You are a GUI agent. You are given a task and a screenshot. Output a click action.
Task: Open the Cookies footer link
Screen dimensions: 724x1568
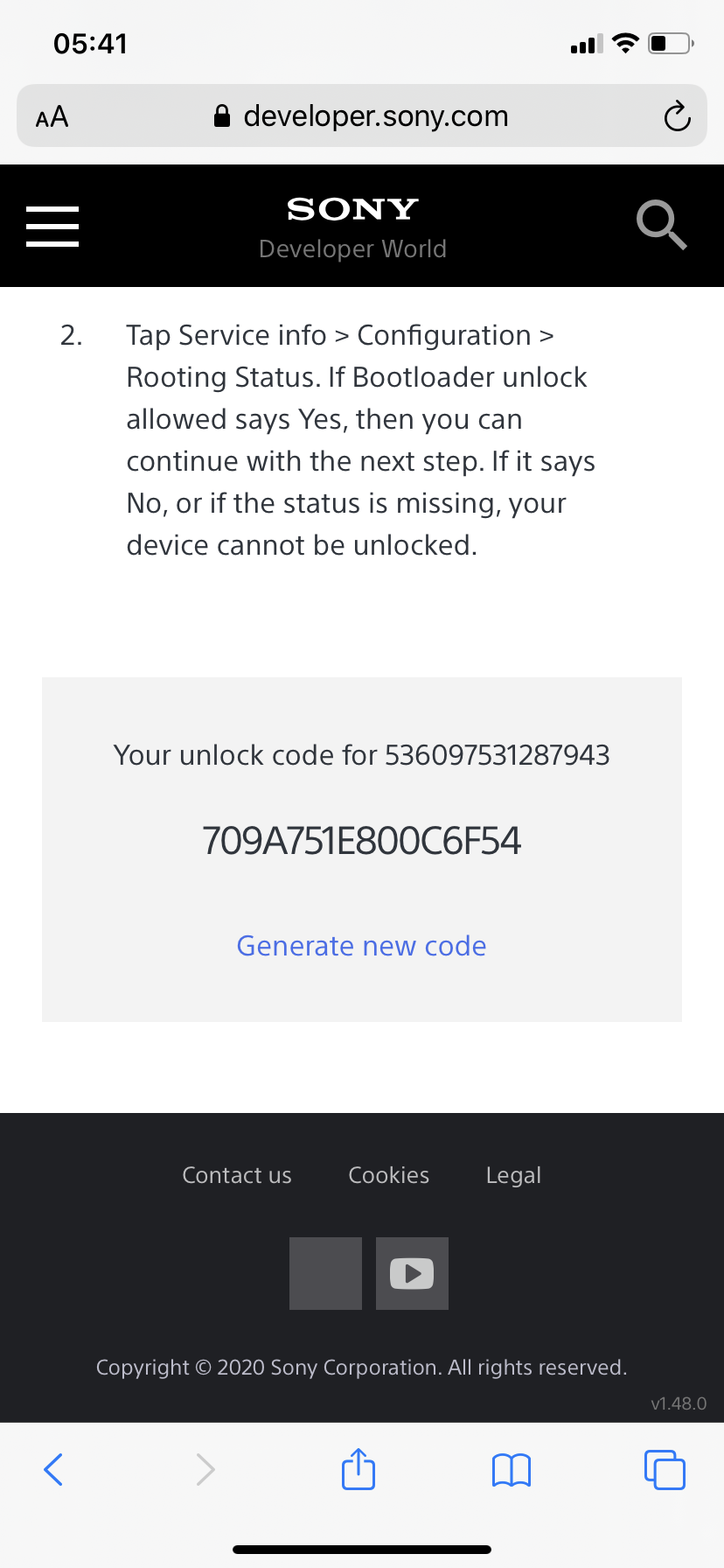[388, 1175]
